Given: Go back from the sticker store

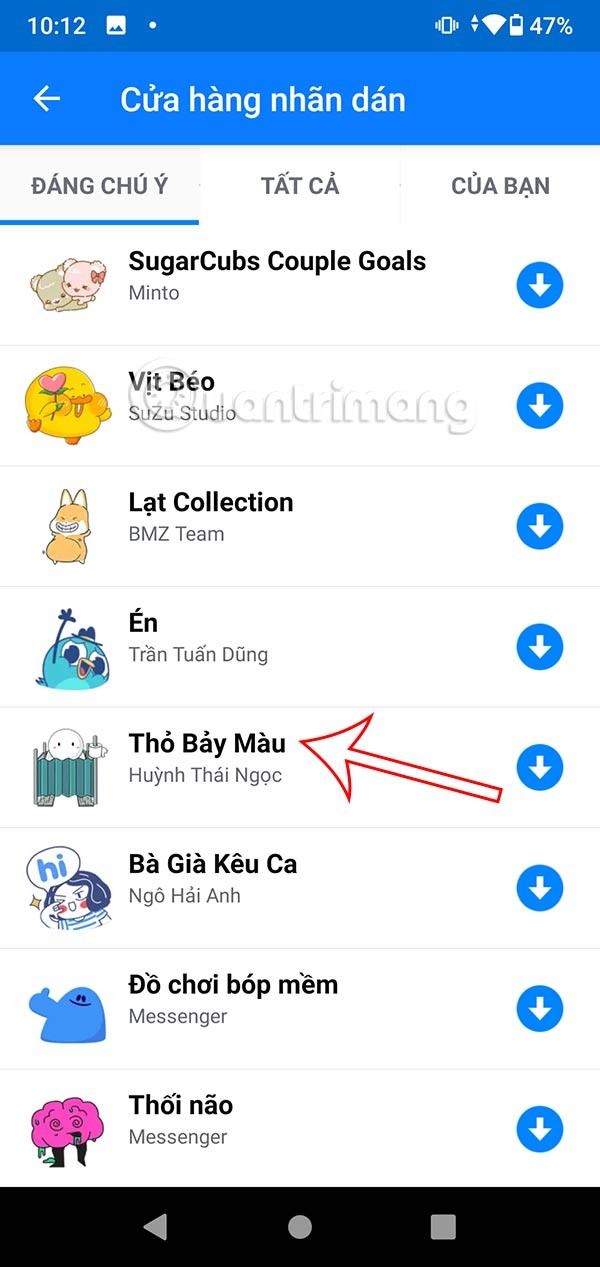Looking at the screenshot, I should 47,99.
